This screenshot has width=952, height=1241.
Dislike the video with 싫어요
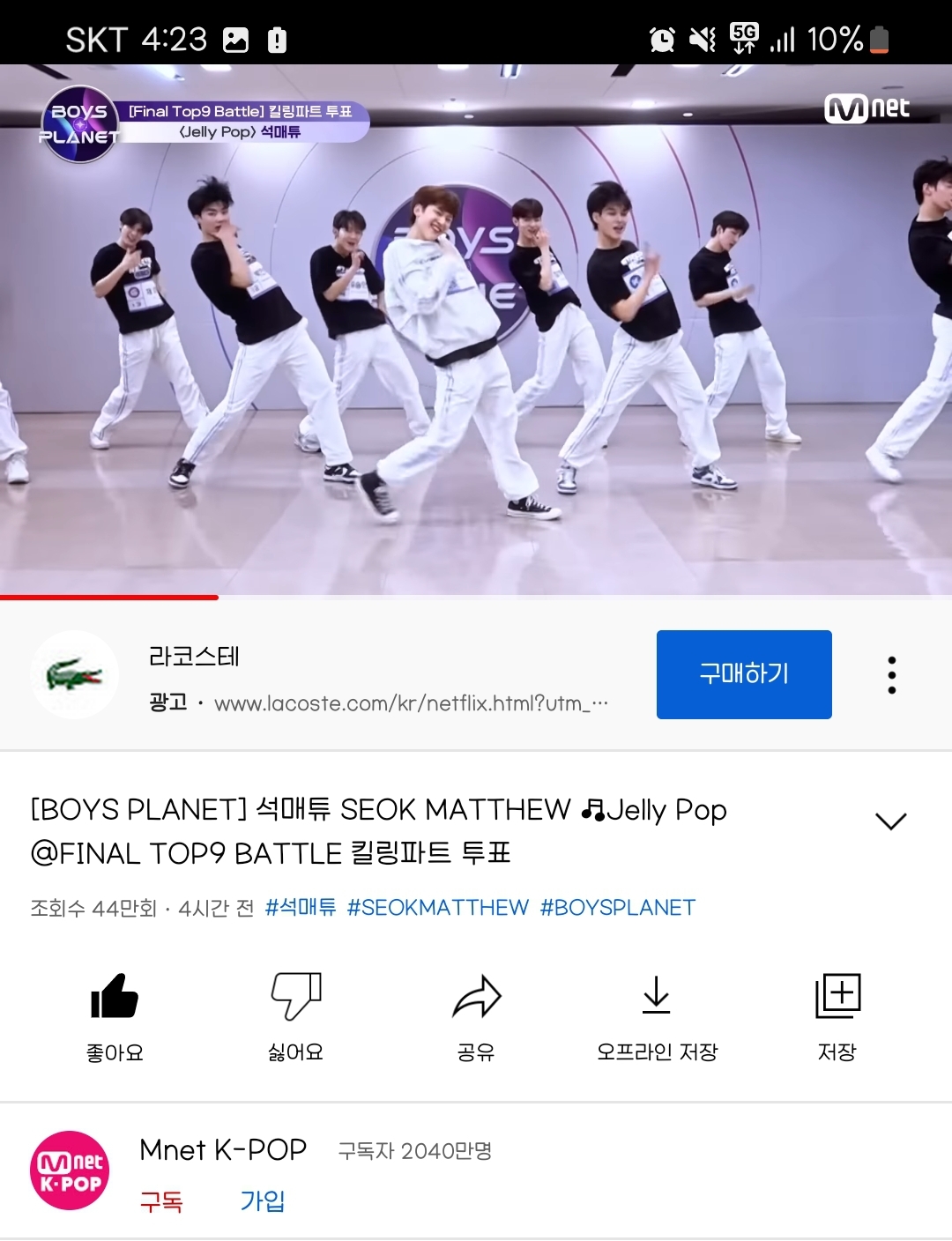point(296,1014)
